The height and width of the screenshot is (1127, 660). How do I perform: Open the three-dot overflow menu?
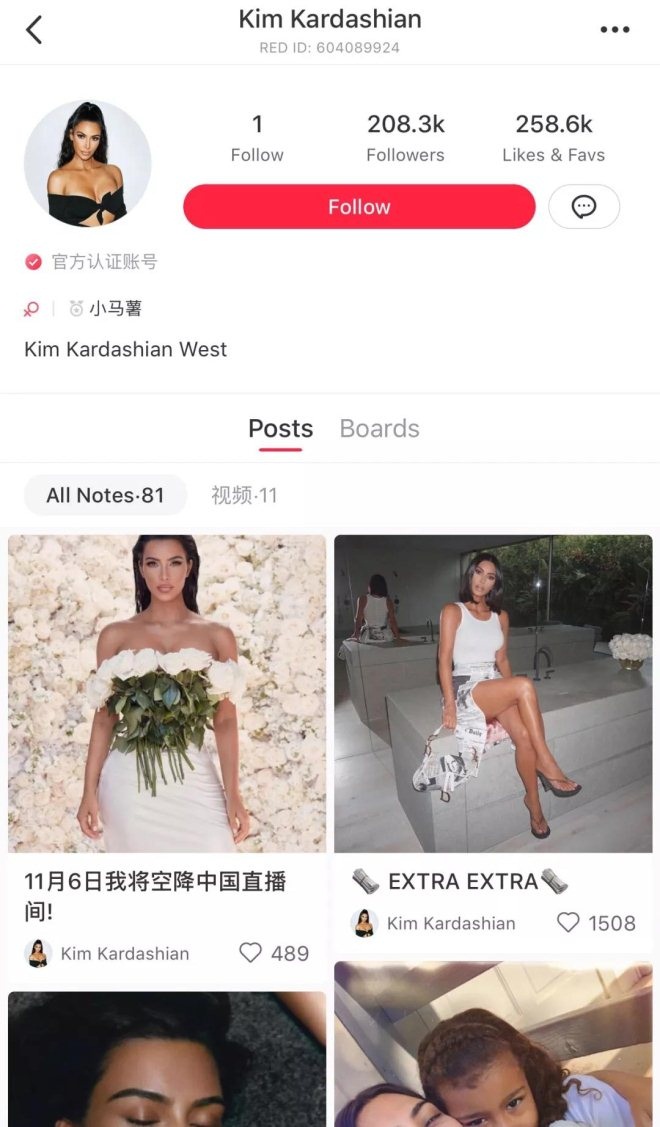(615, 30)
